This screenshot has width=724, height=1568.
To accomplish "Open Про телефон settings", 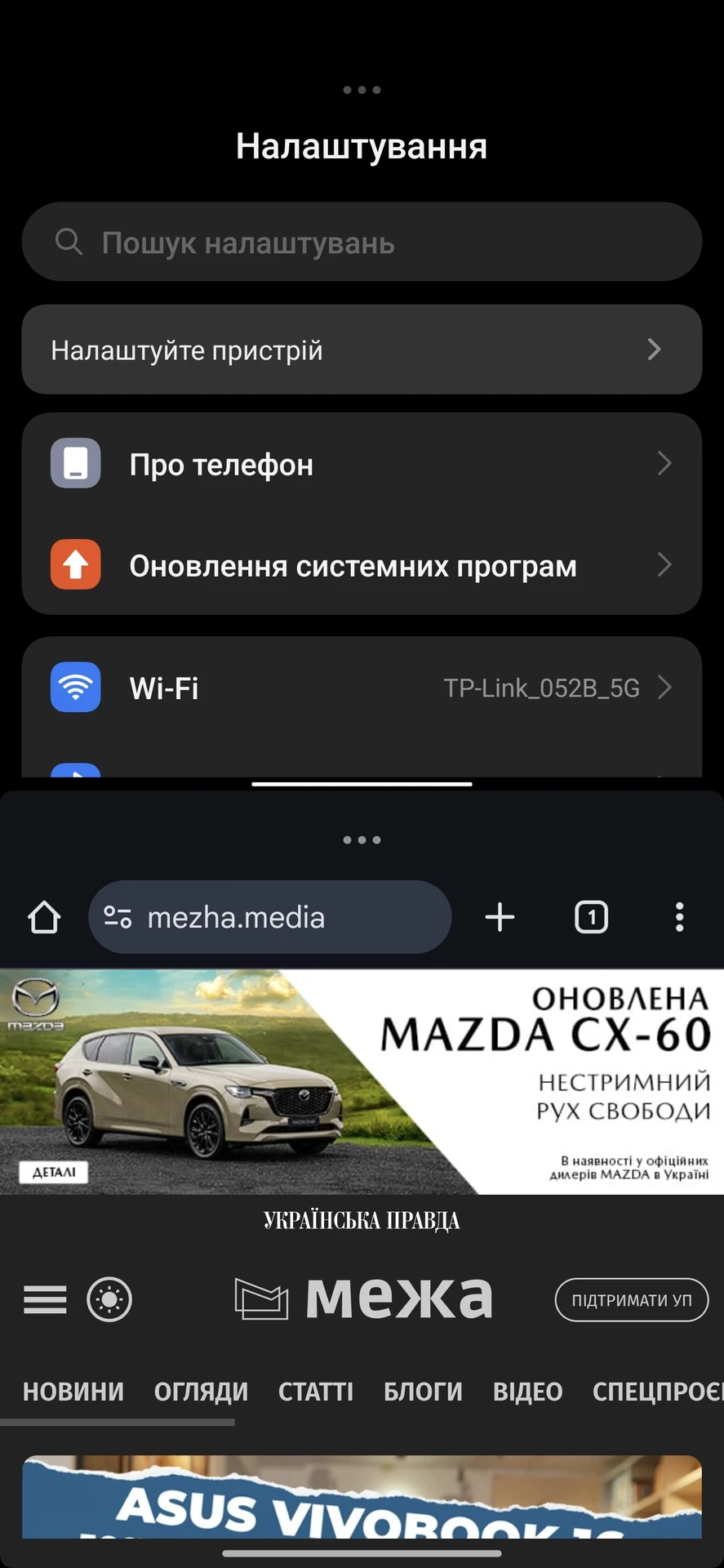I will [362, 465].
